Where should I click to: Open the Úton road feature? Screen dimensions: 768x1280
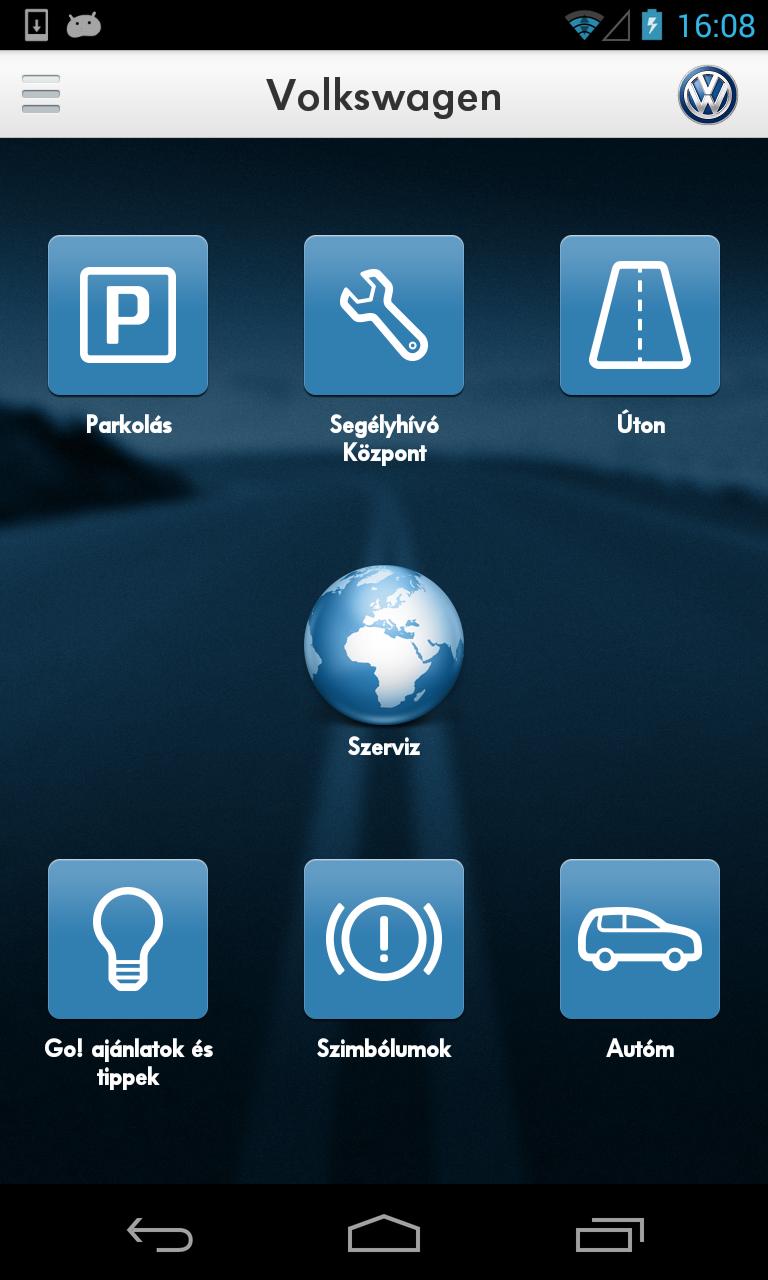click(x=640, y=314)
